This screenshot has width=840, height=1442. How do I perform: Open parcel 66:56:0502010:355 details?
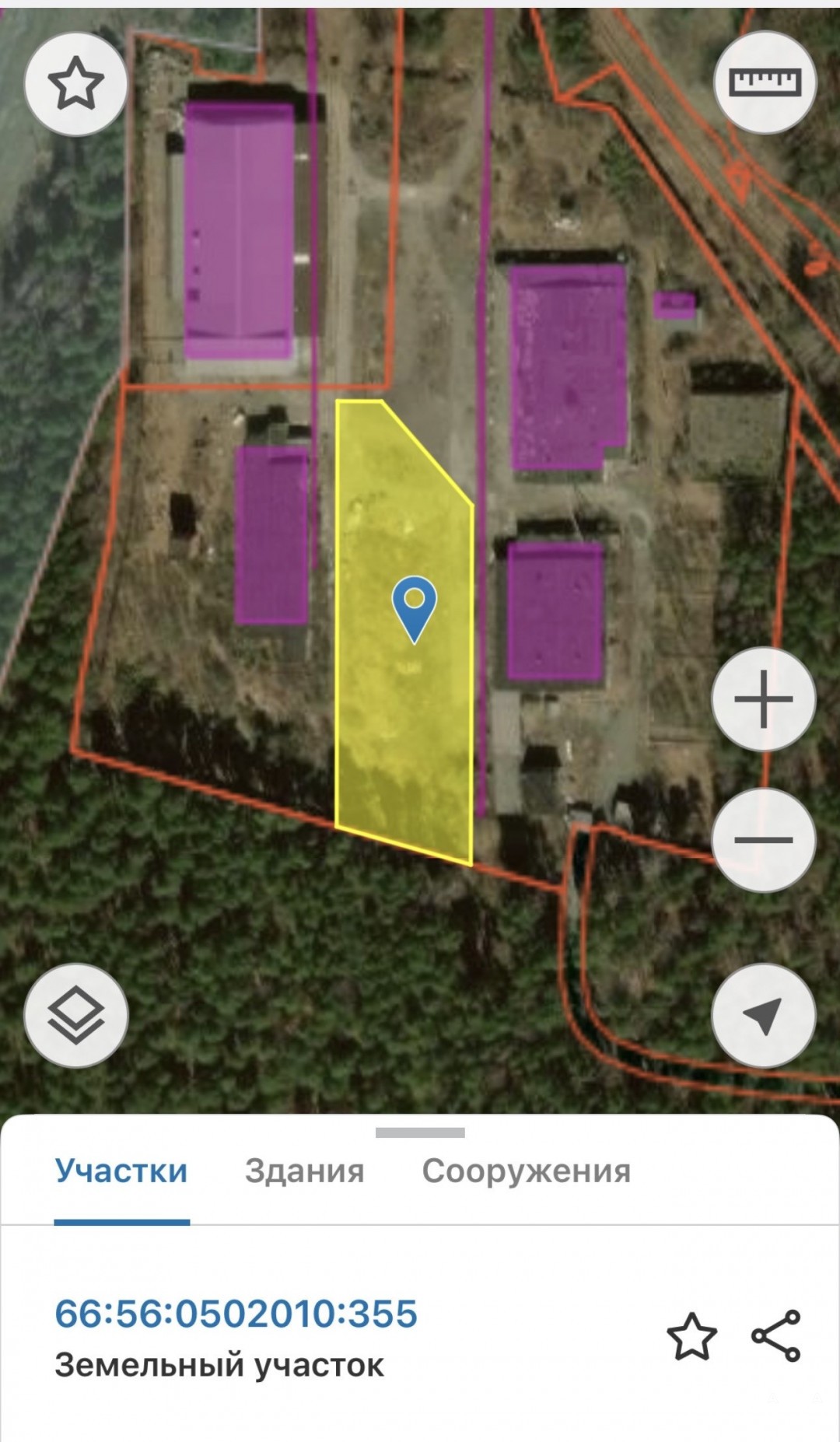click(x=236, y=1314)
